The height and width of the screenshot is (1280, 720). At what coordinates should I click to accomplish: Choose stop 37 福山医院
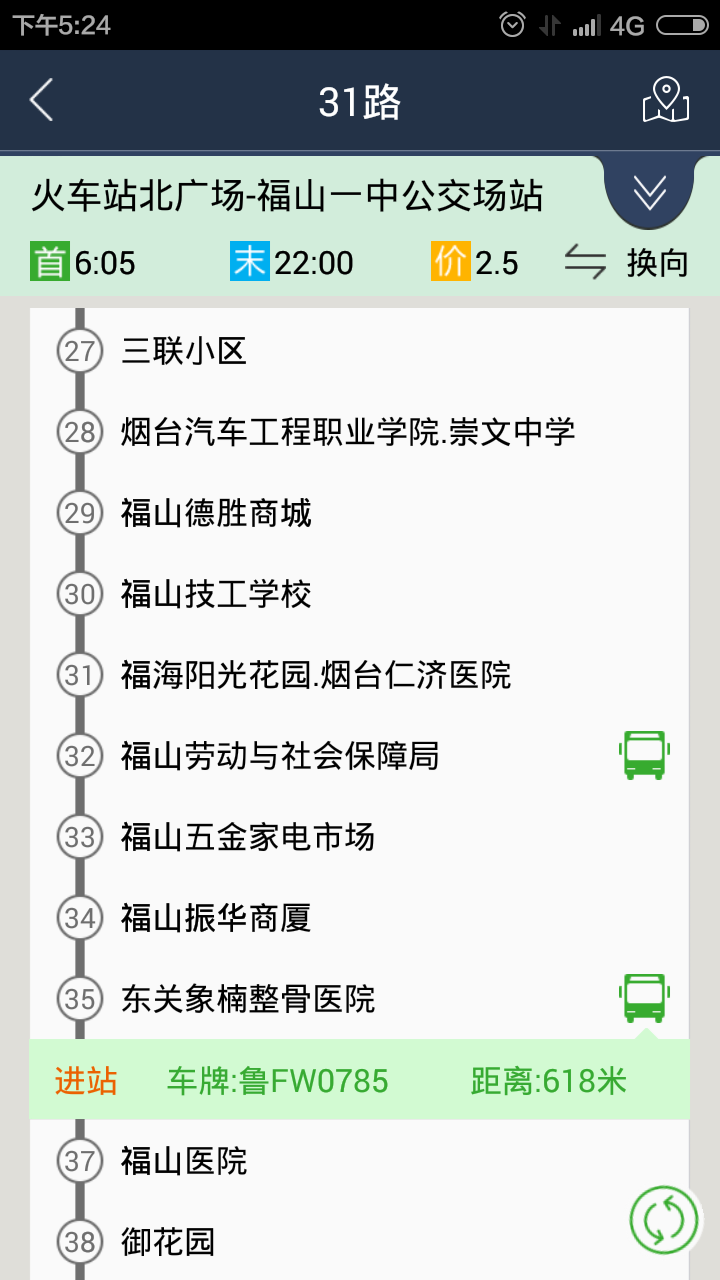360,1161
